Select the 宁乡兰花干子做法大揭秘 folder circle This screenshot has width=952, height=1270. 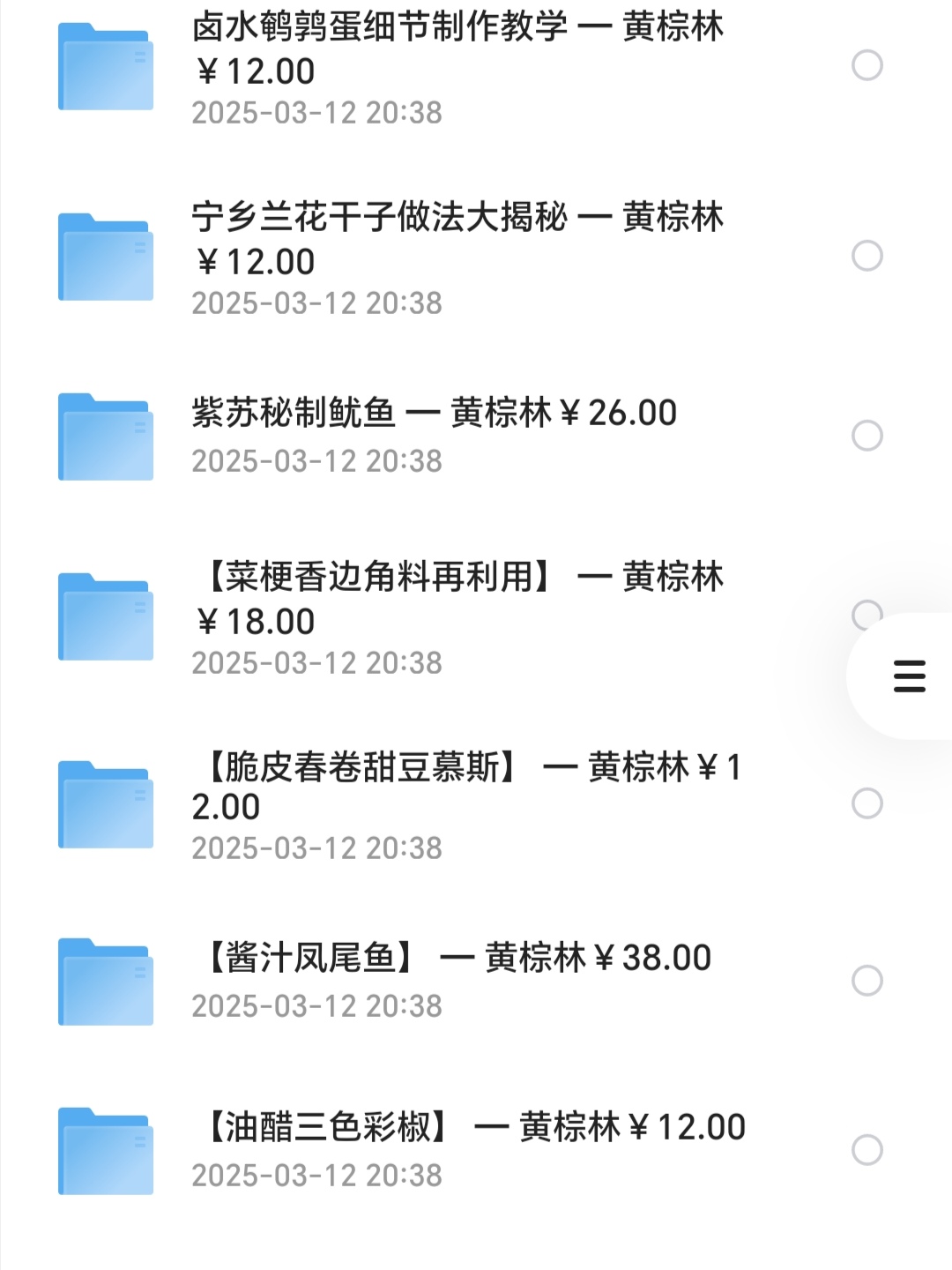pyautogui.click(x=867, y=256)
